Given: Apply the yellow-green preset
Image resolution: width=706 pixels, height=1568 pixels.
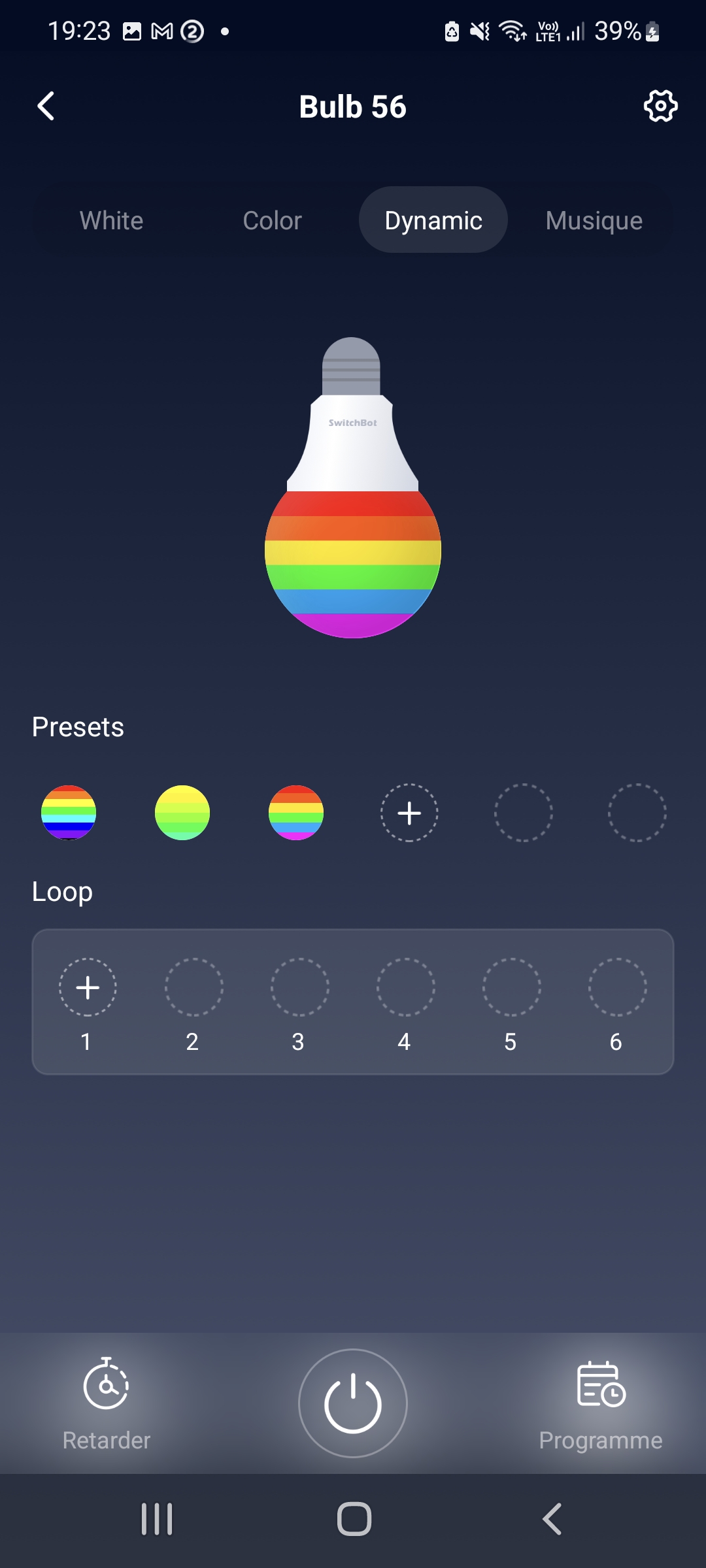Looking at the screenshot, I should (x=182, y=813).
